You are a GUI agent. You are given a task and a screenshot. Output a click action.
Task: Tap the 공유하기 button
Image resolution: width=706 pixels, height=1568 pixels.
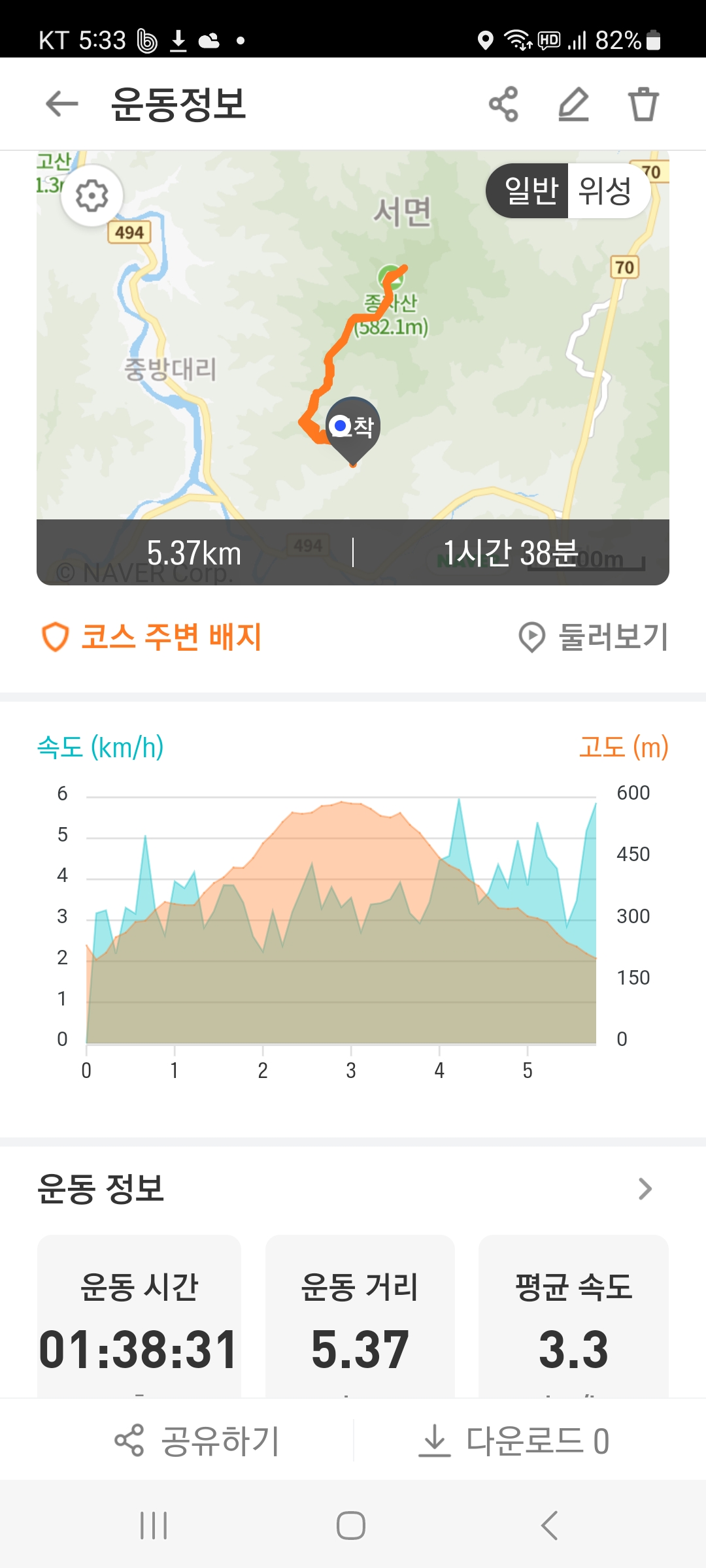(196, 1440)
